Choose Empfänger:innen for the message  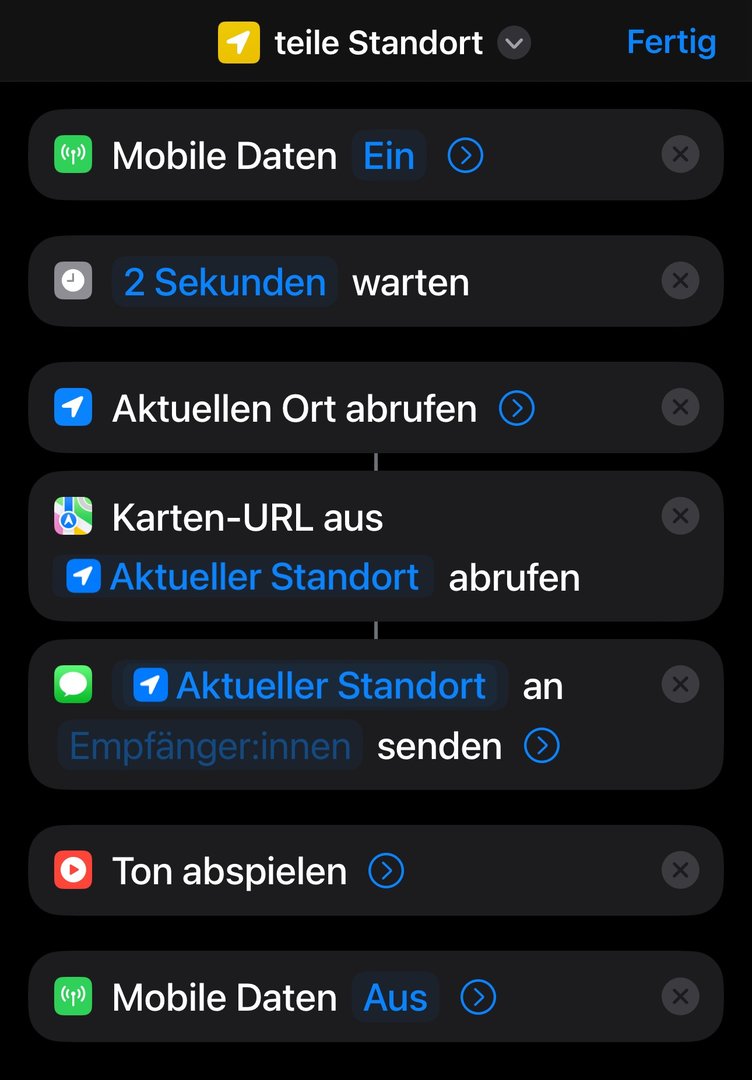(x=210, y=746)
